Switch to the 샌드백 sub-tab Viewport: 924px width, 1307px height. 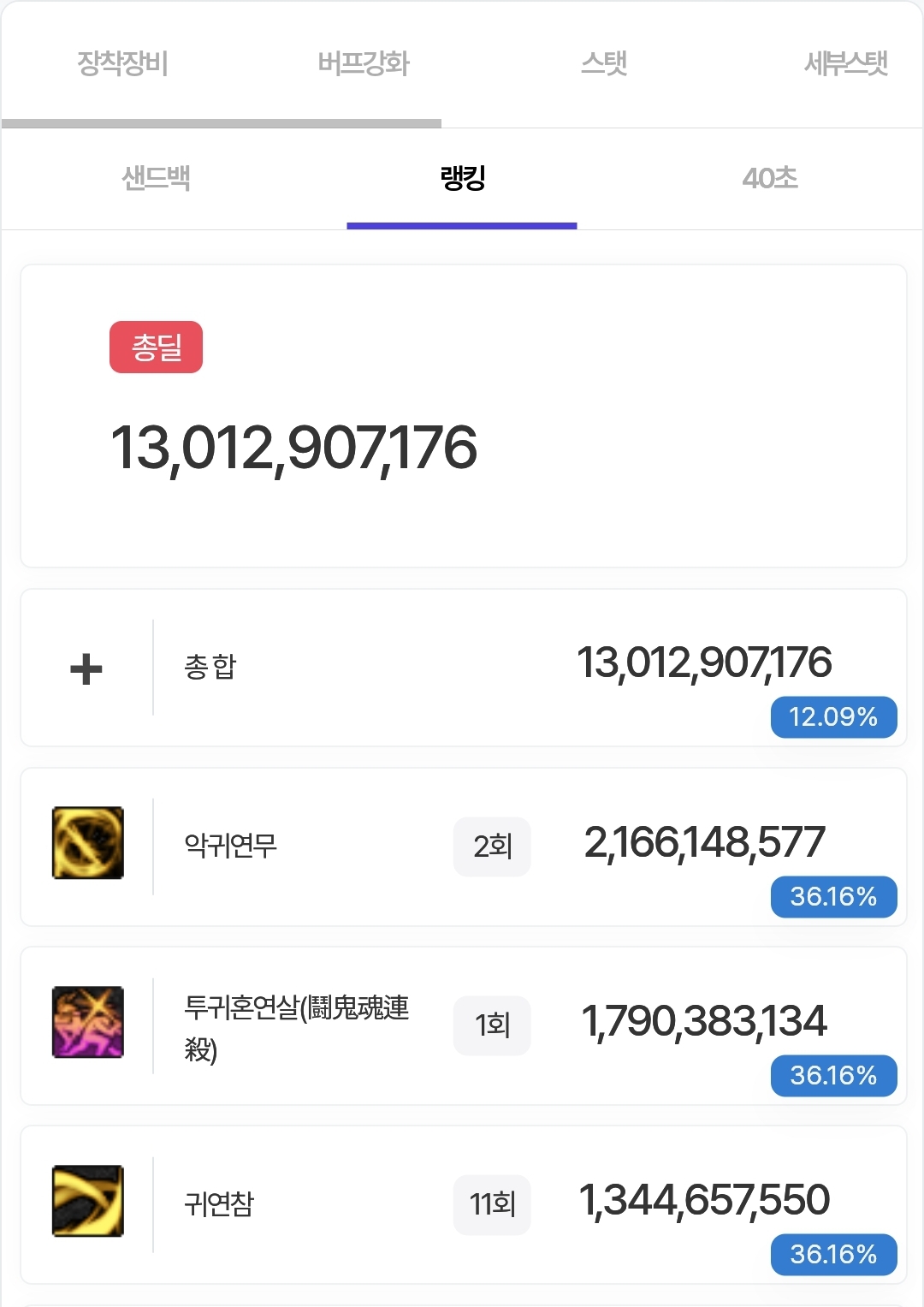pyautogui.click(x=156, y=178)
